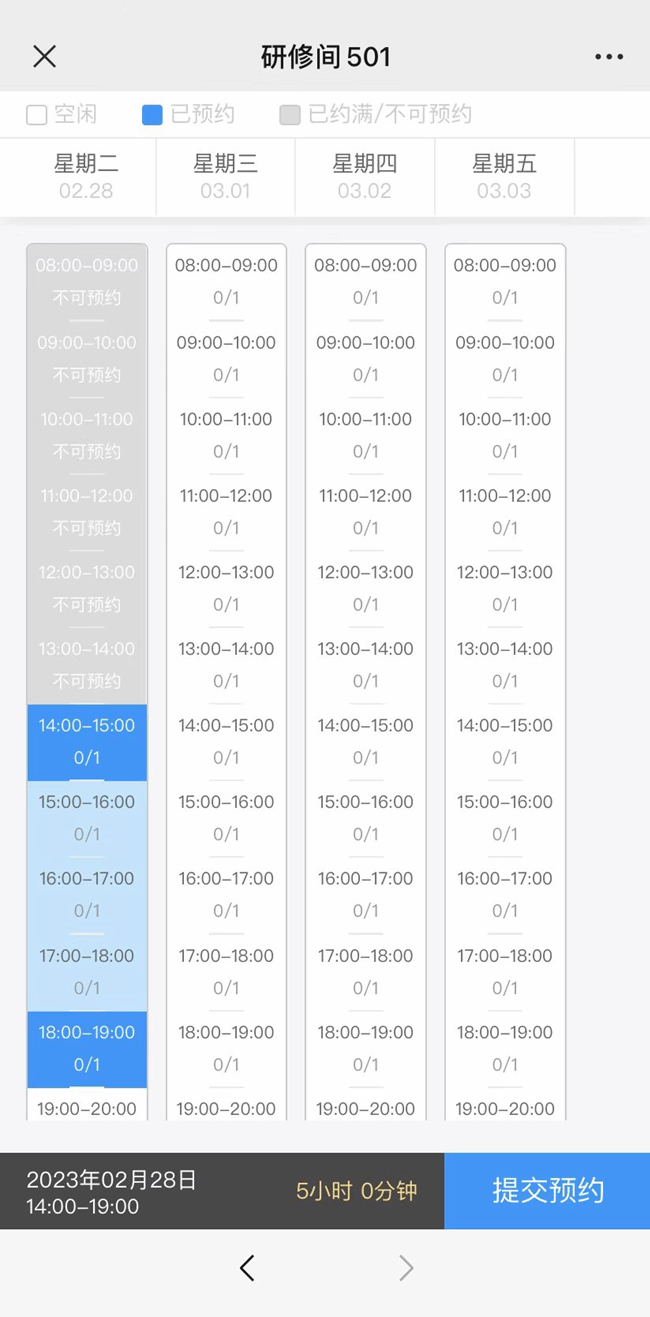Deselect the 14:00-15:00 slot on 星期二
Viewport: 650px width, 1317px height.
(x=87, y=742)
